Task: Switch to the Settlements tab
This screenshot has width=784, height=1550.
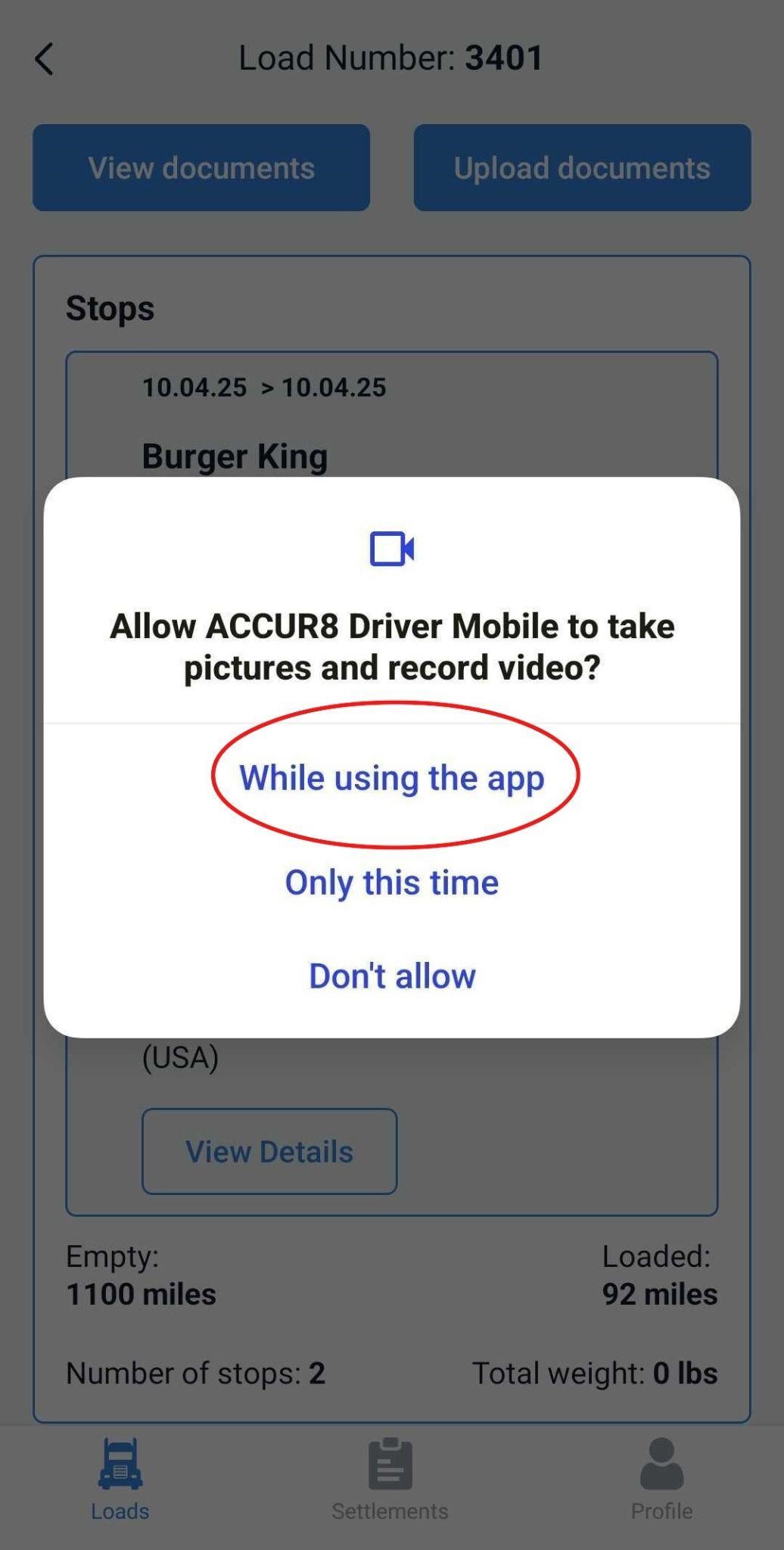Action: [x=390, y=1480]
